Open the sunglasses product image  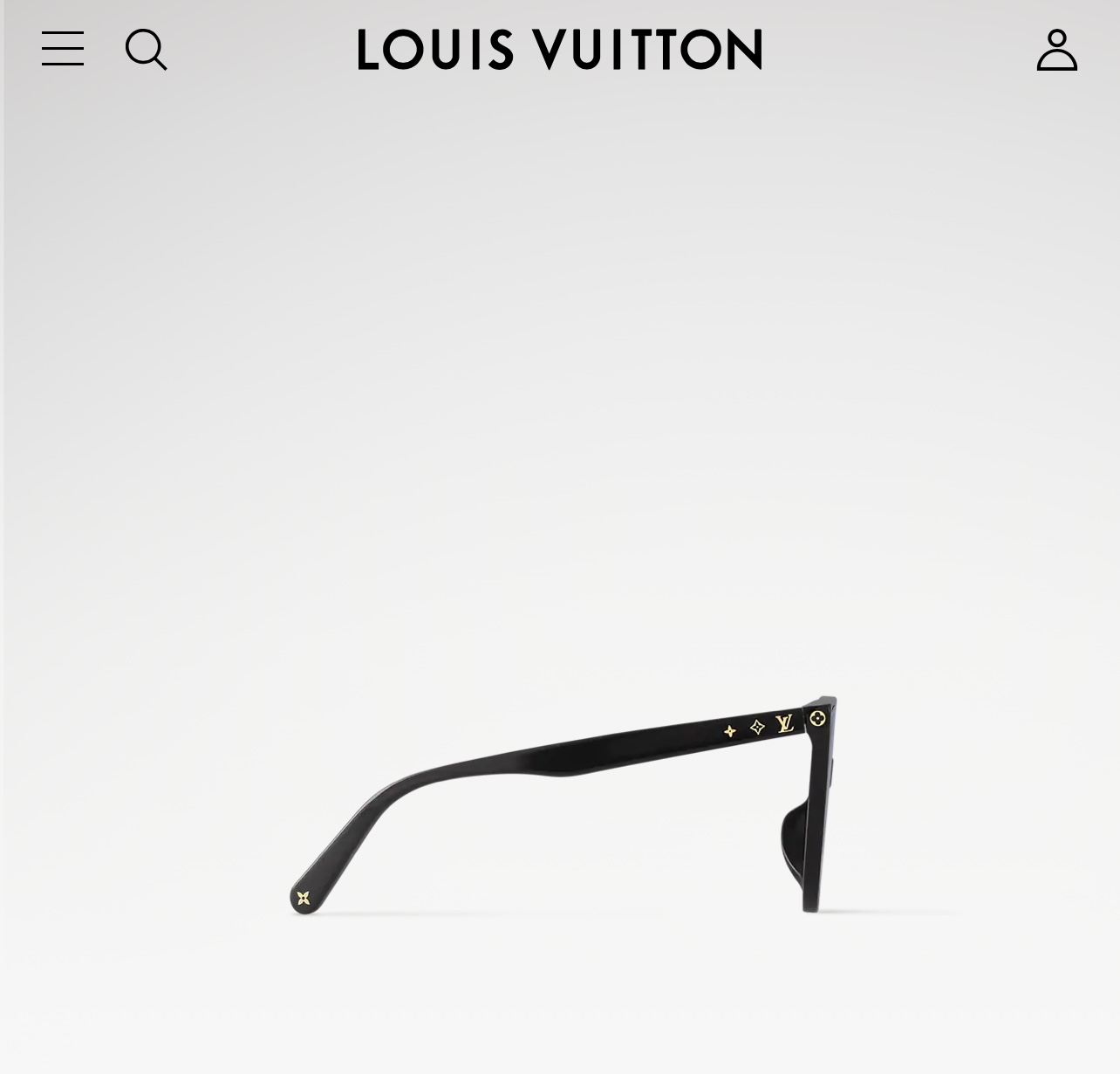[563, 804]
